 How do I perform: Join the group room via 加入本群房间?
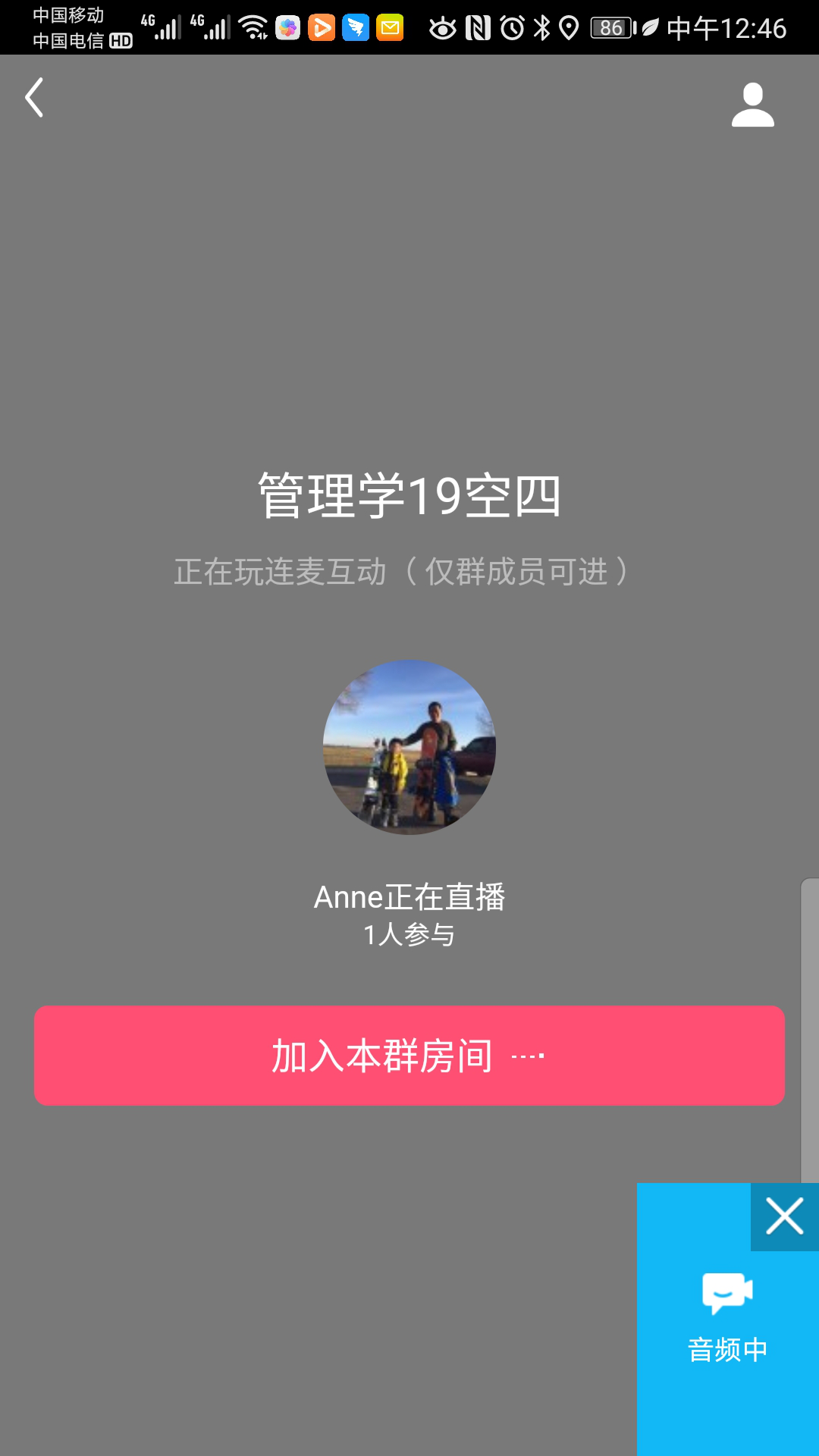(x=409, y=1055)
